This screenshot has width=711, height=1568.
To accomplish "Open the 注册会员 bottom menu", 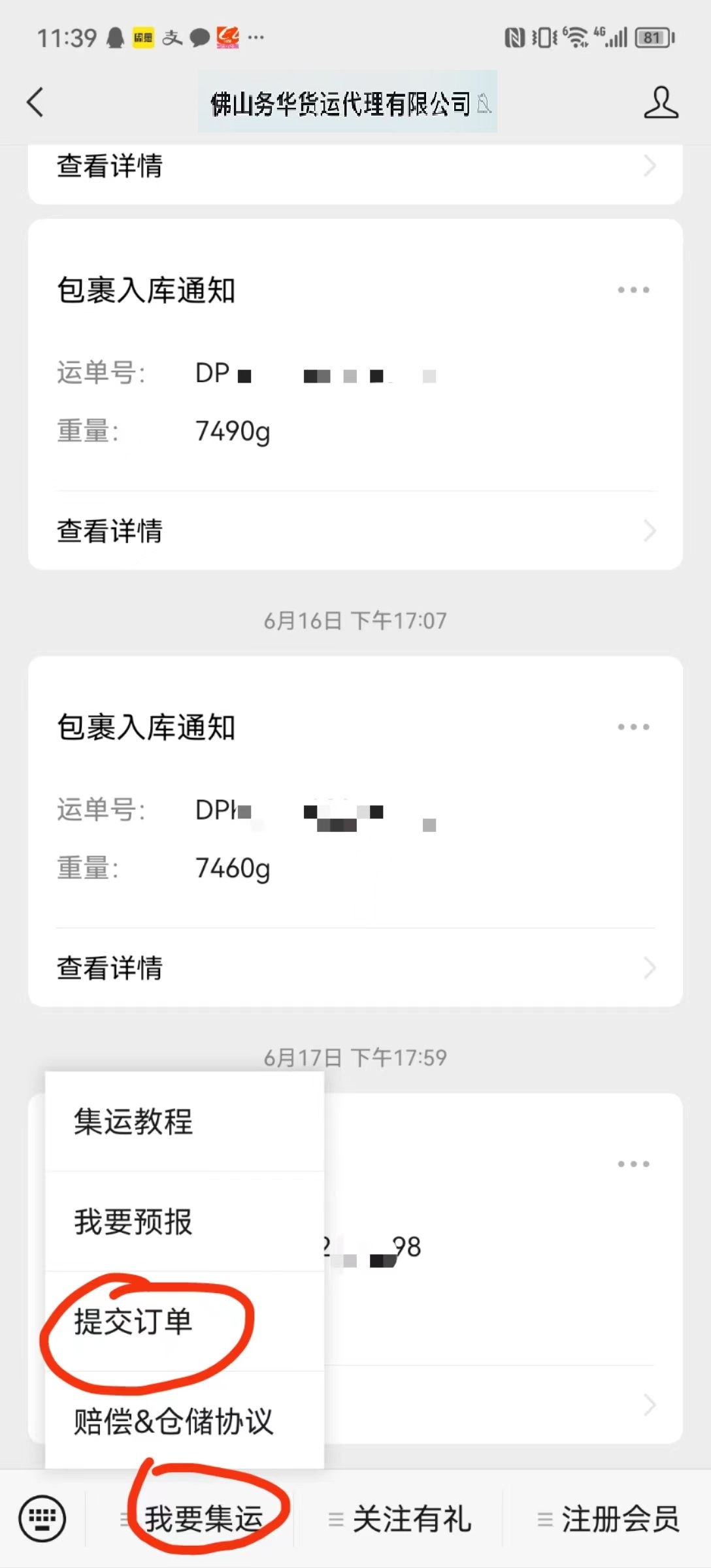I will [620, 1518].
